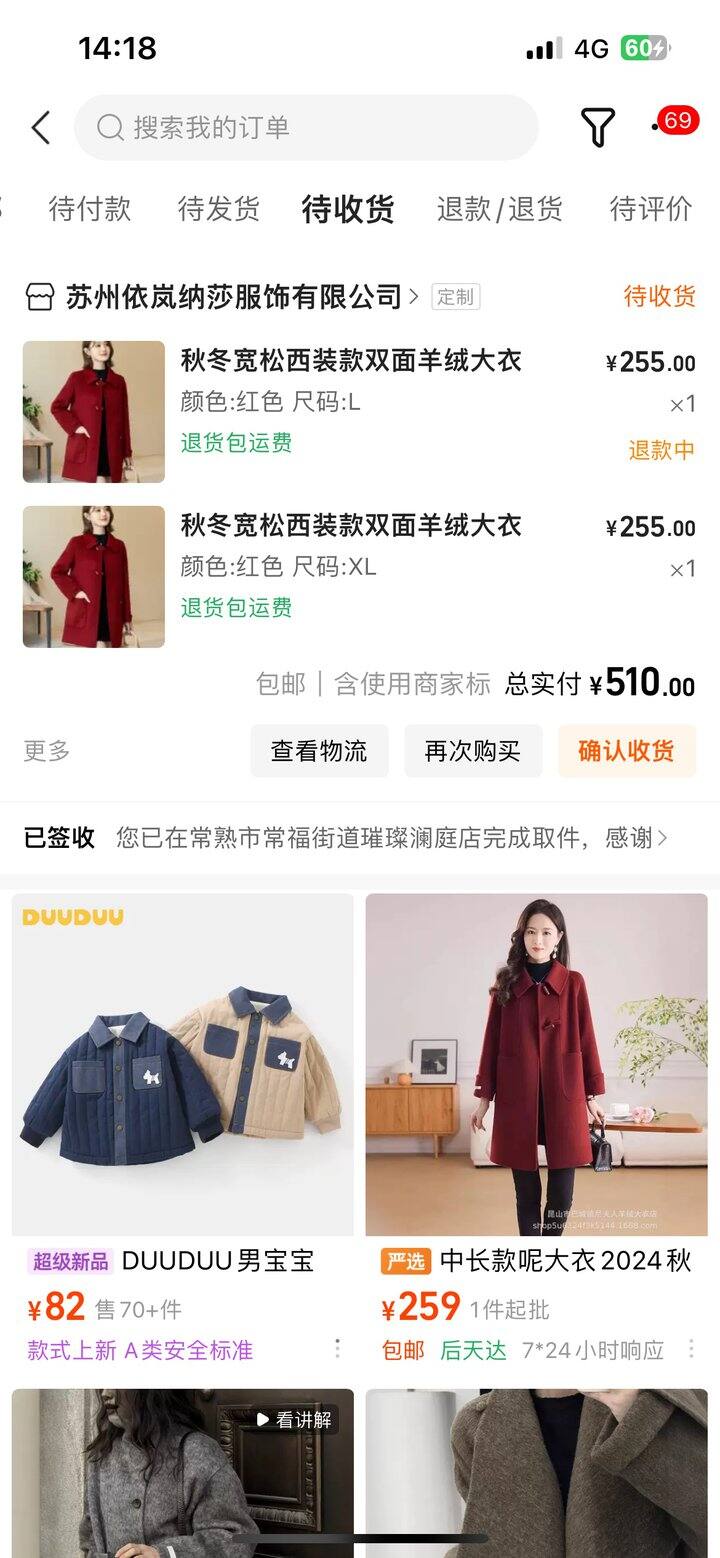Open the order filter funnel icon

[x=597, y=128]
